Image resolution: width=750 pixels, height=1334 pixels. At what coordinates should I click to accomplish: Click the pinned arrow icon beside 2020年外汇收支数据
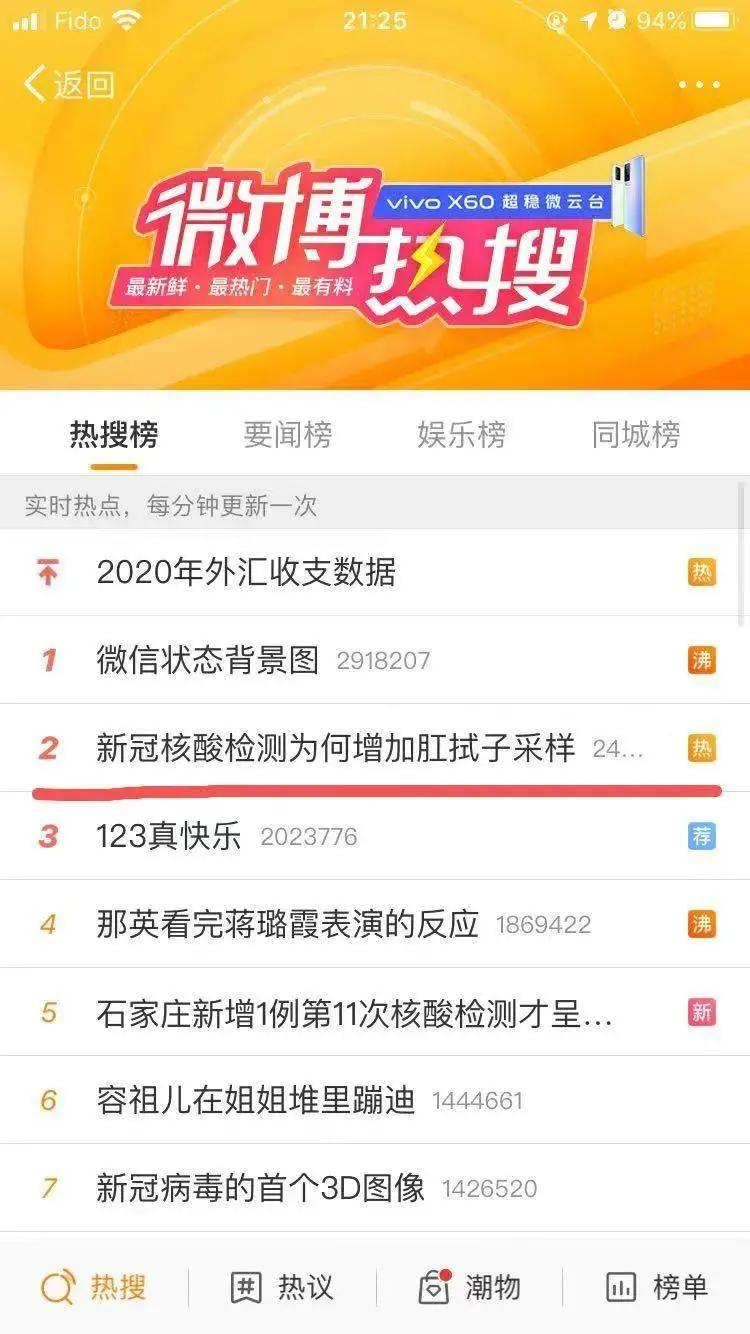47,572
